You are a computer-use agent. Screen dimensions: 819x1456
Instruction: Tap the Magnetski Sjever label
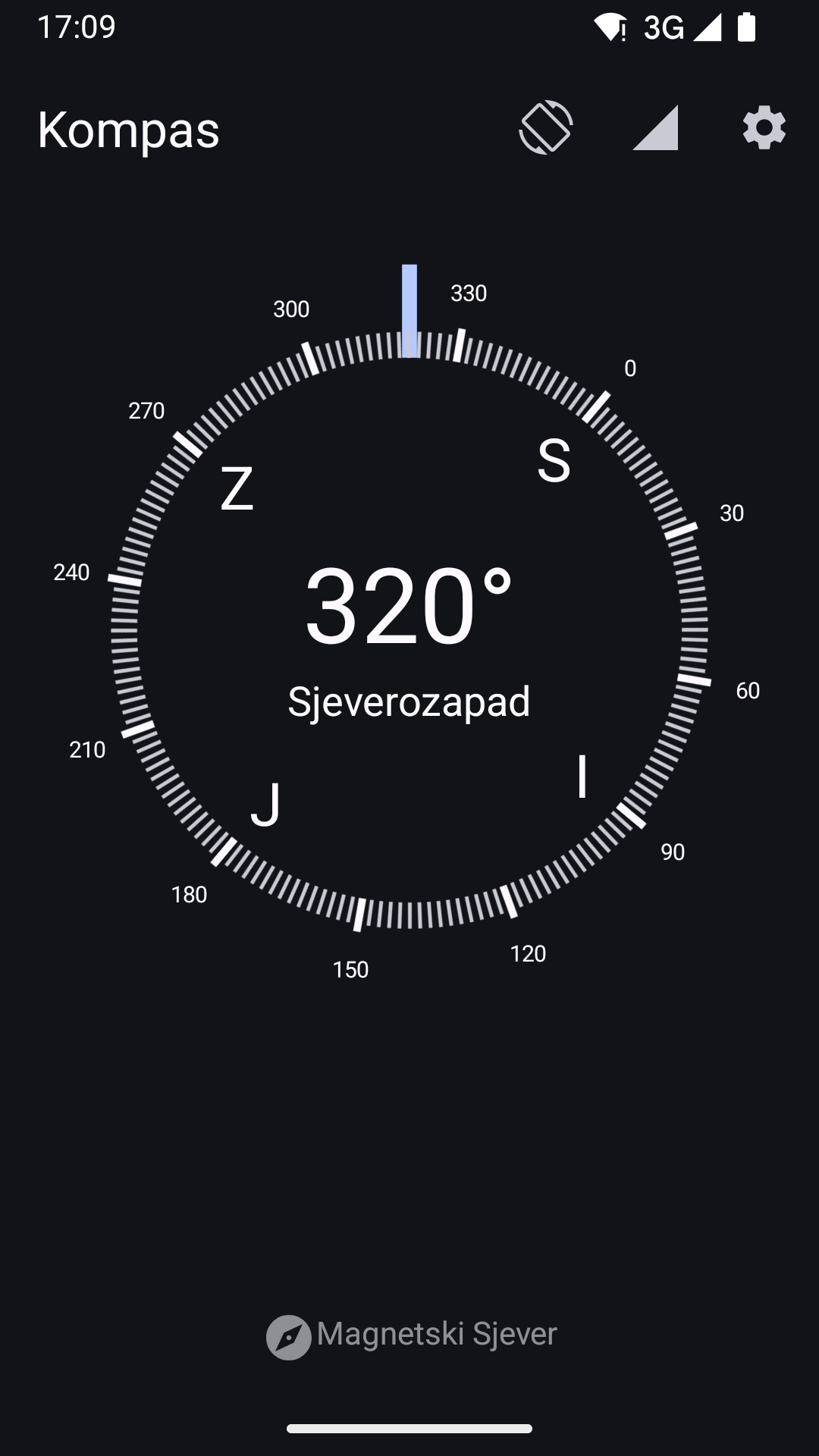tap(412, 1335)
